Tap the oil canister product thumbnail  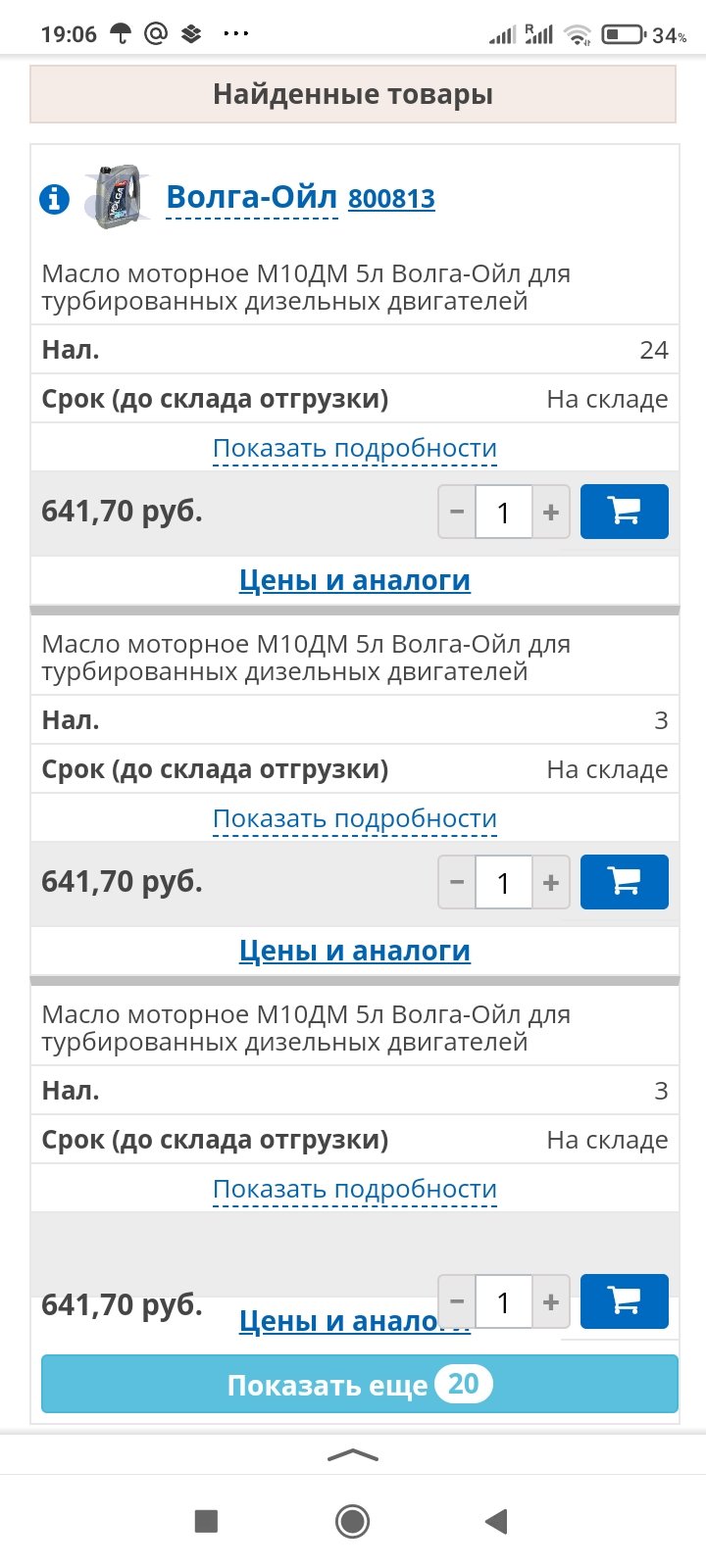point(117,197)
